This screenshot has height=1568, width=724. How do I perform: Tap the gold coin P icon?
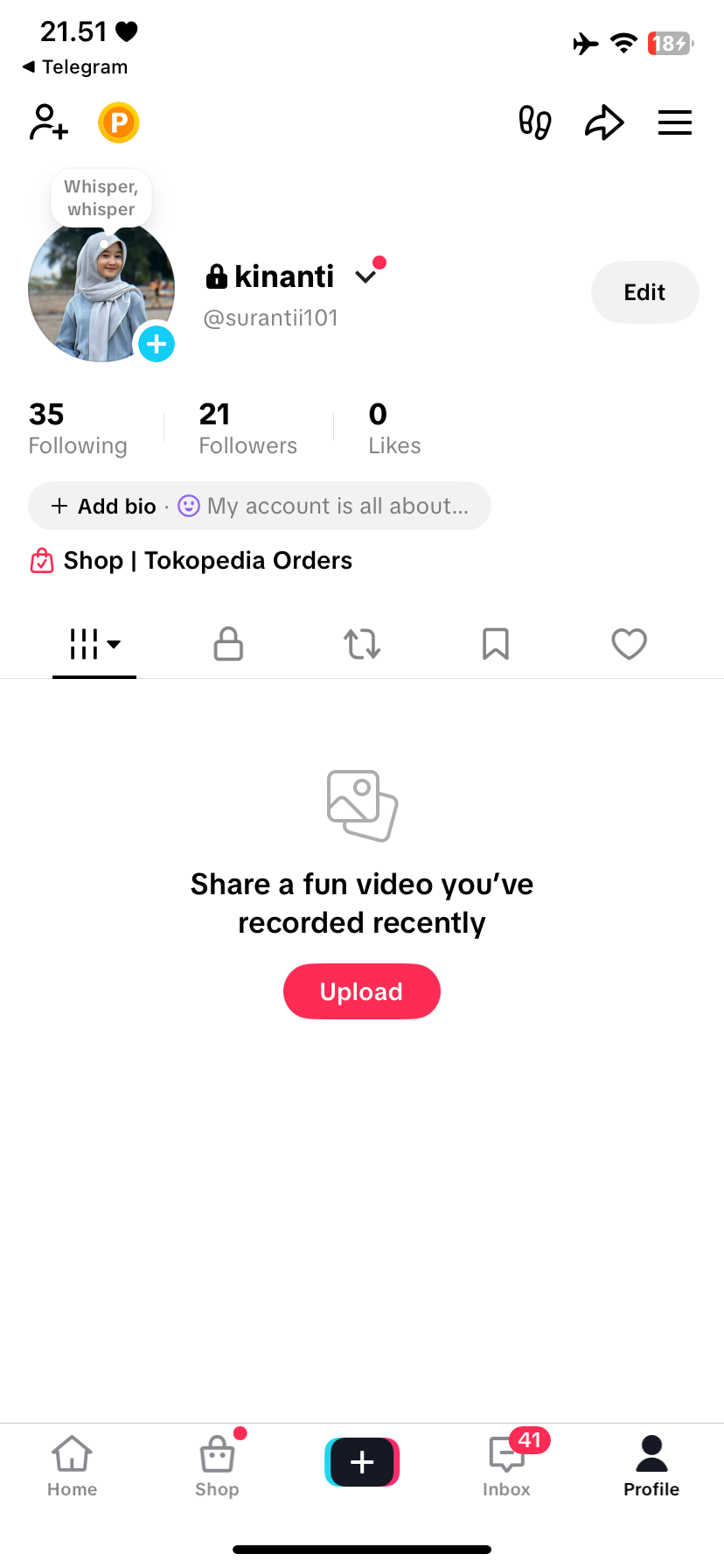click(x=119, y=122)
